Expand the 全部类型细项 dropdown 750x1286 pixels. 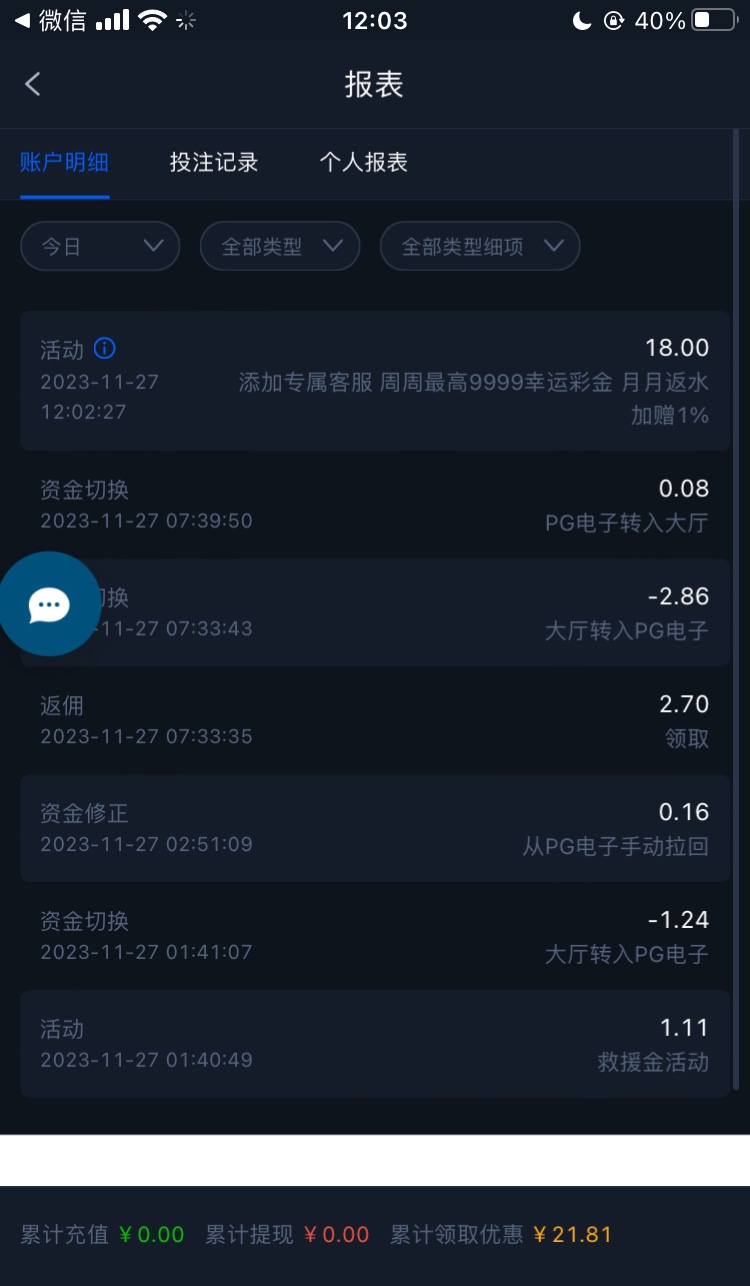pos(480,246)
